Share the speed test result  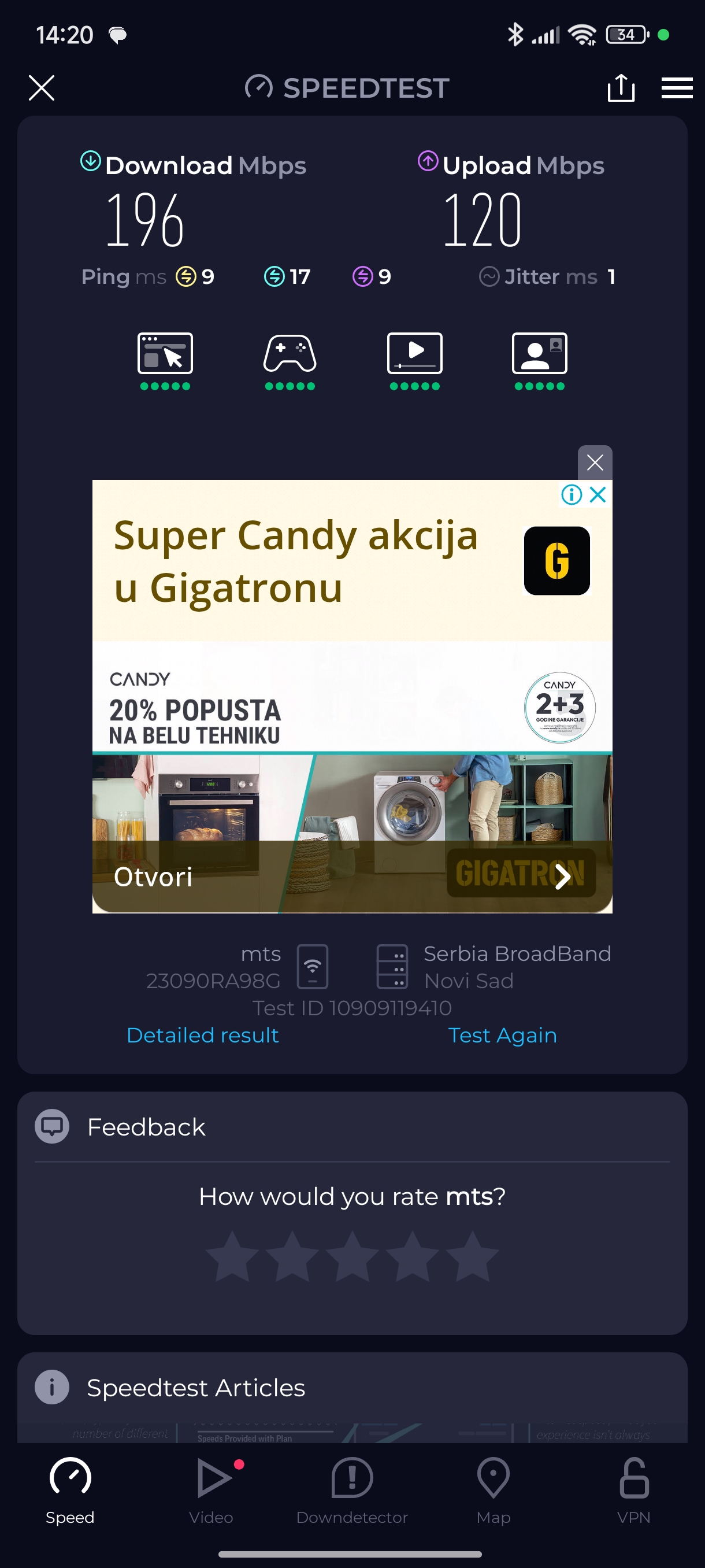tap(621, 88)
